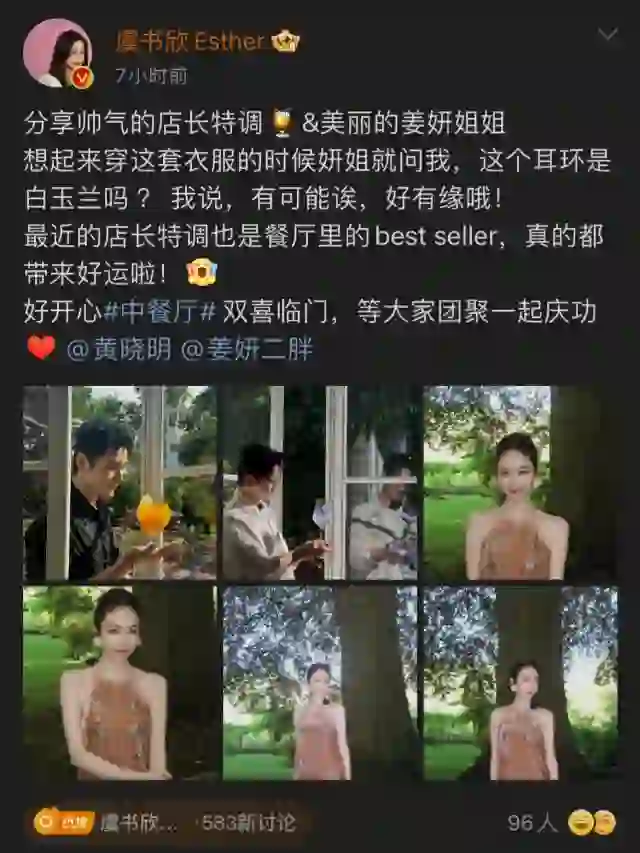View the photo of man holding orange drink
The height and width of the screenshot is (853, 640).
120,483
